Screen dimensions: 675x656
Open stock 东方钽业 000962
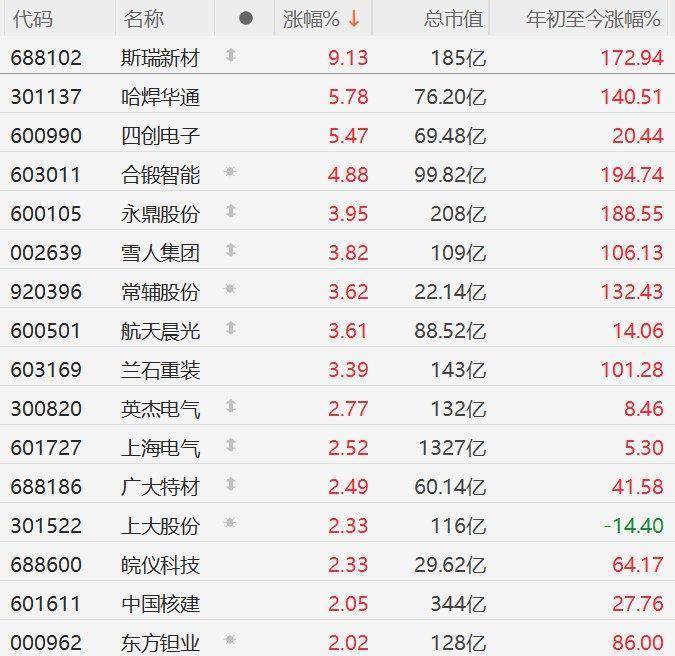pyautogui.click(x=159, y=642)
